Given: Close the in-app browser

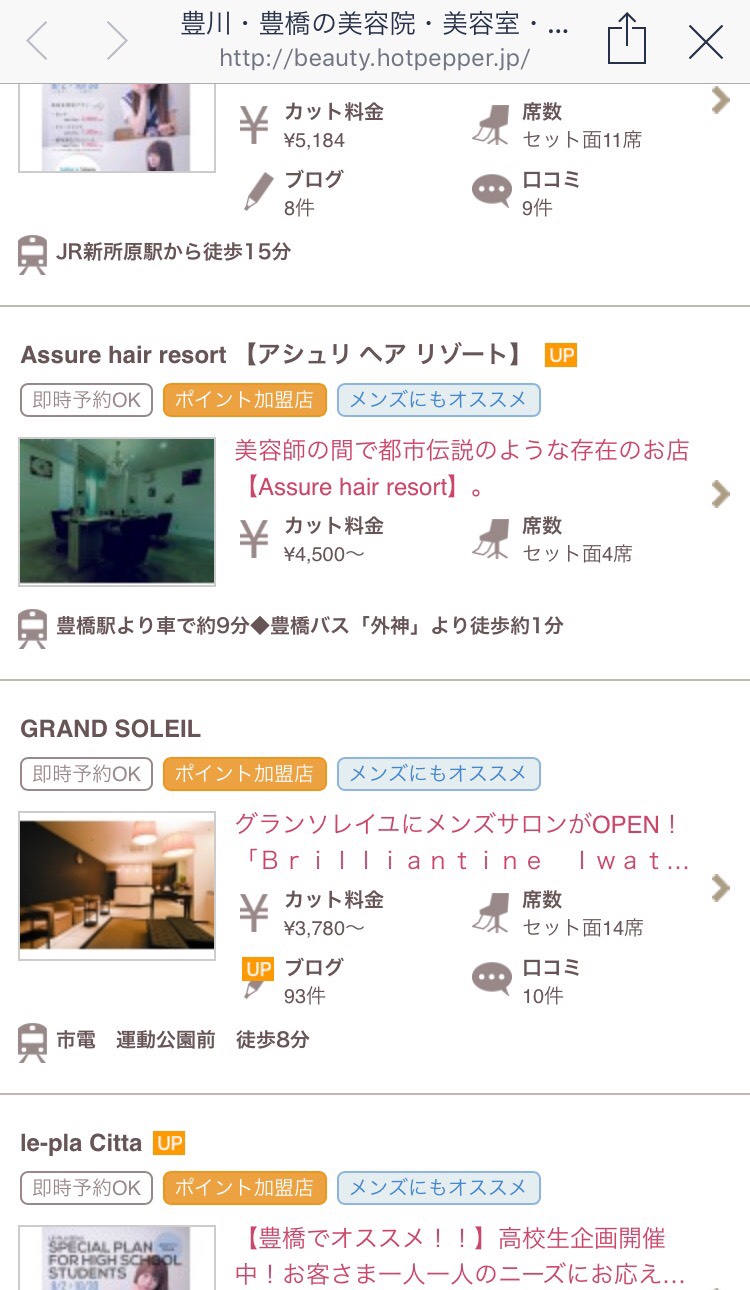Looking at the screenshot, I should [x=706, y=42].
